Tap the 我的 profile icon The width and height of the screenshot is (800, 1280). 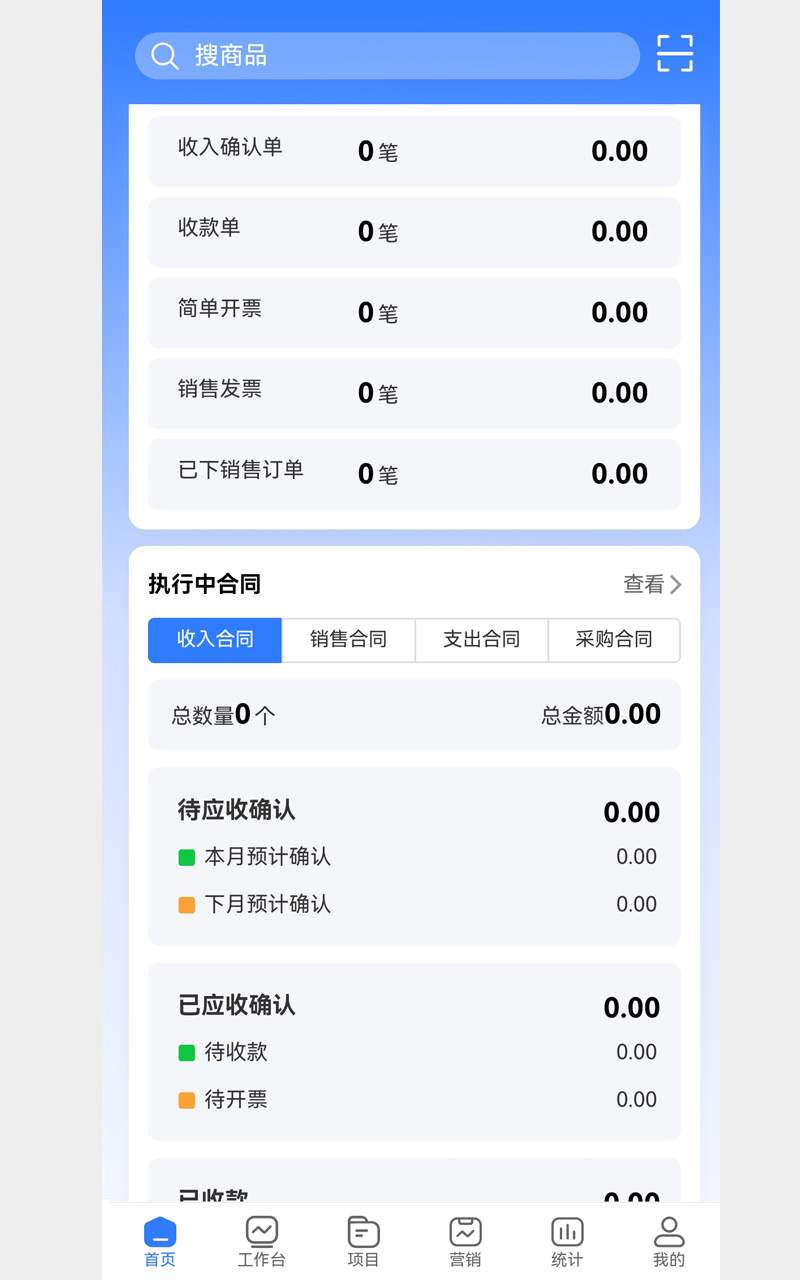coord(669,1230)
